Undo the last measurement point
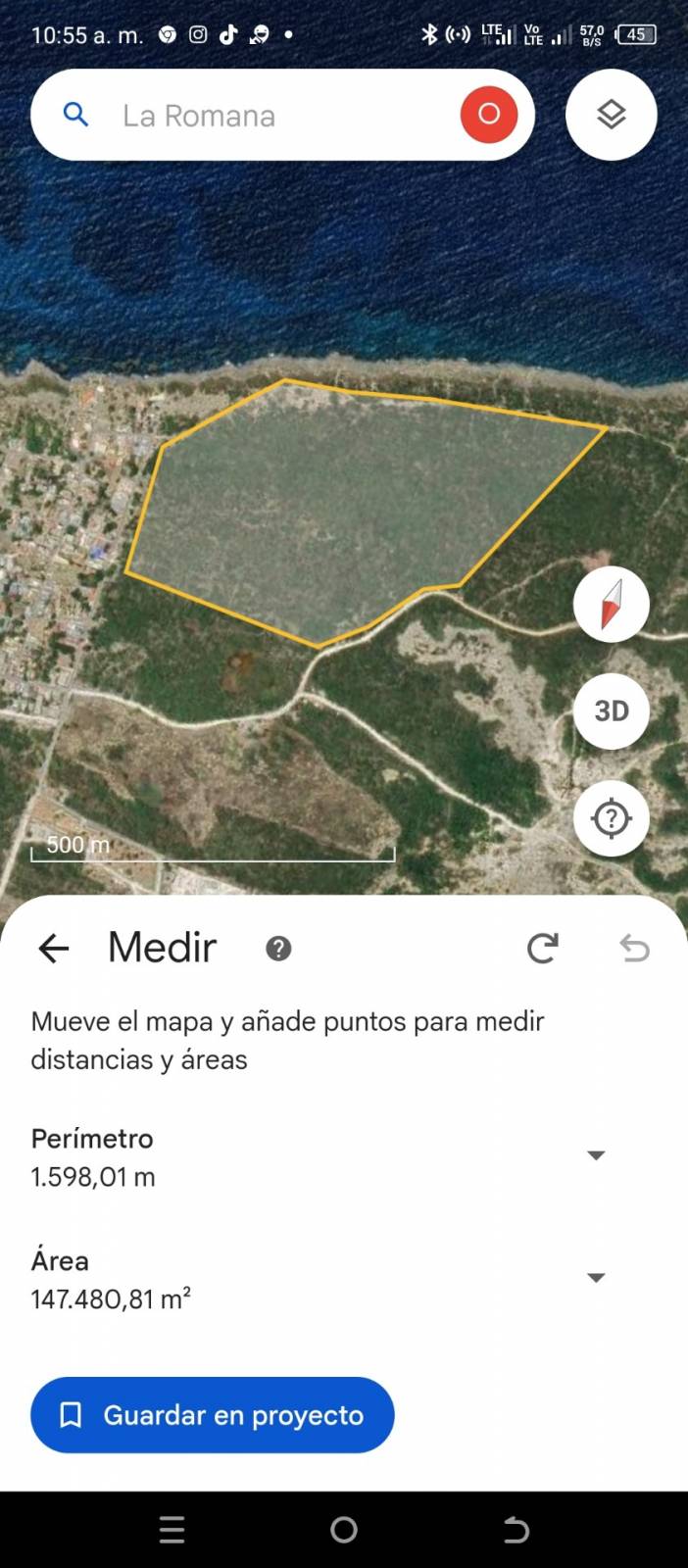688x1568 pixels. pos(634,948)
